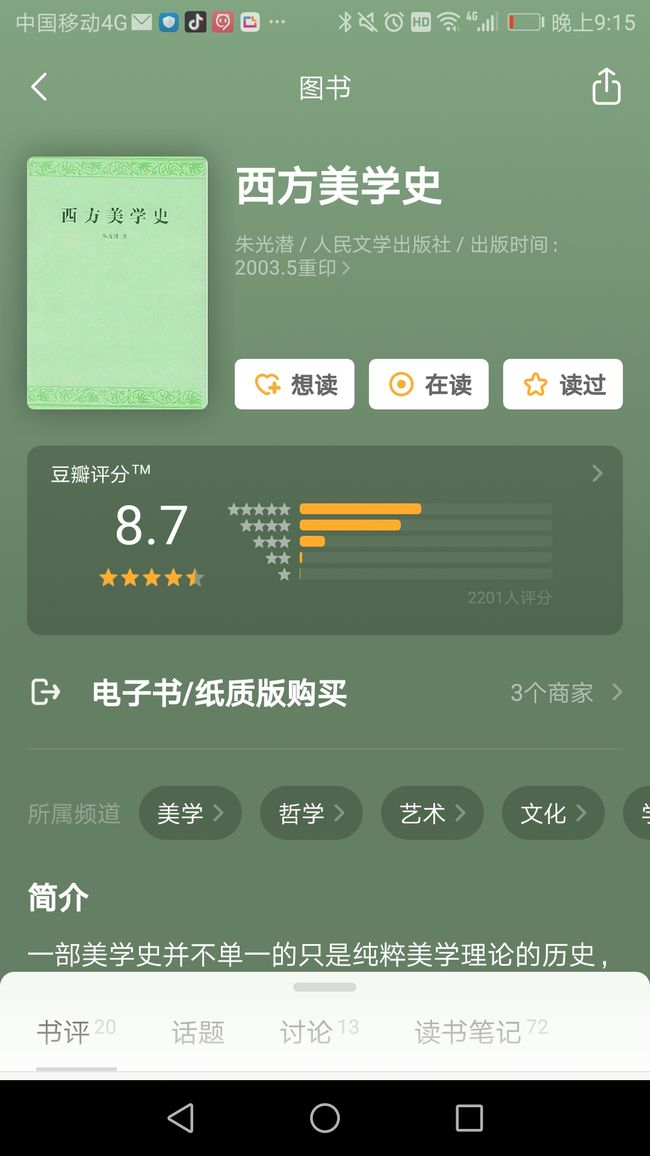Tap the system home button
The height and width of the screenshot is (1156, 650).
325,1118
